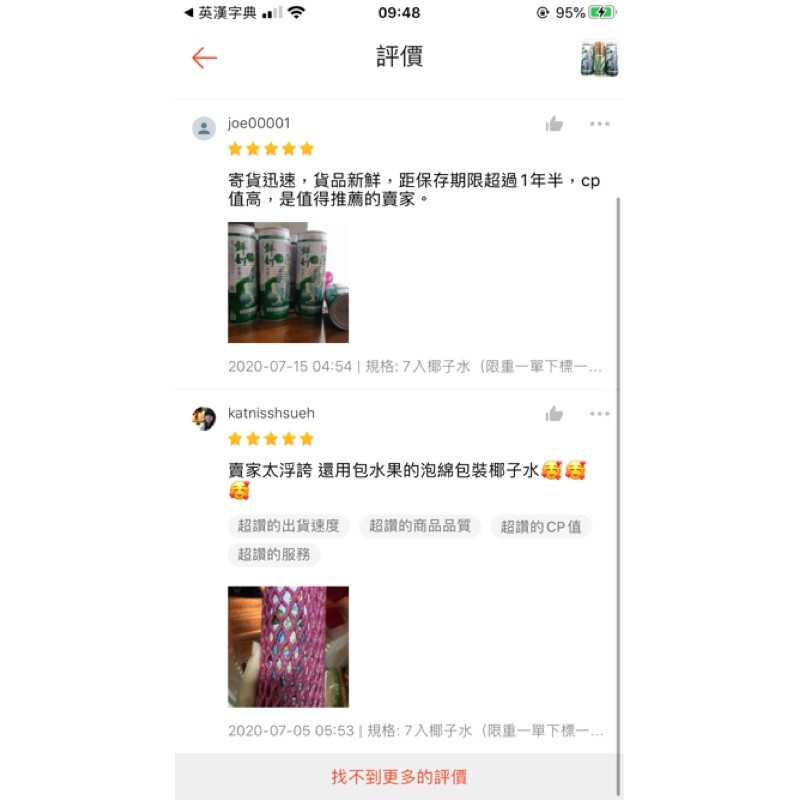Open more options for katnisshsueh's review
This screenshot has height=800, width=800.
tap(599, 414)
